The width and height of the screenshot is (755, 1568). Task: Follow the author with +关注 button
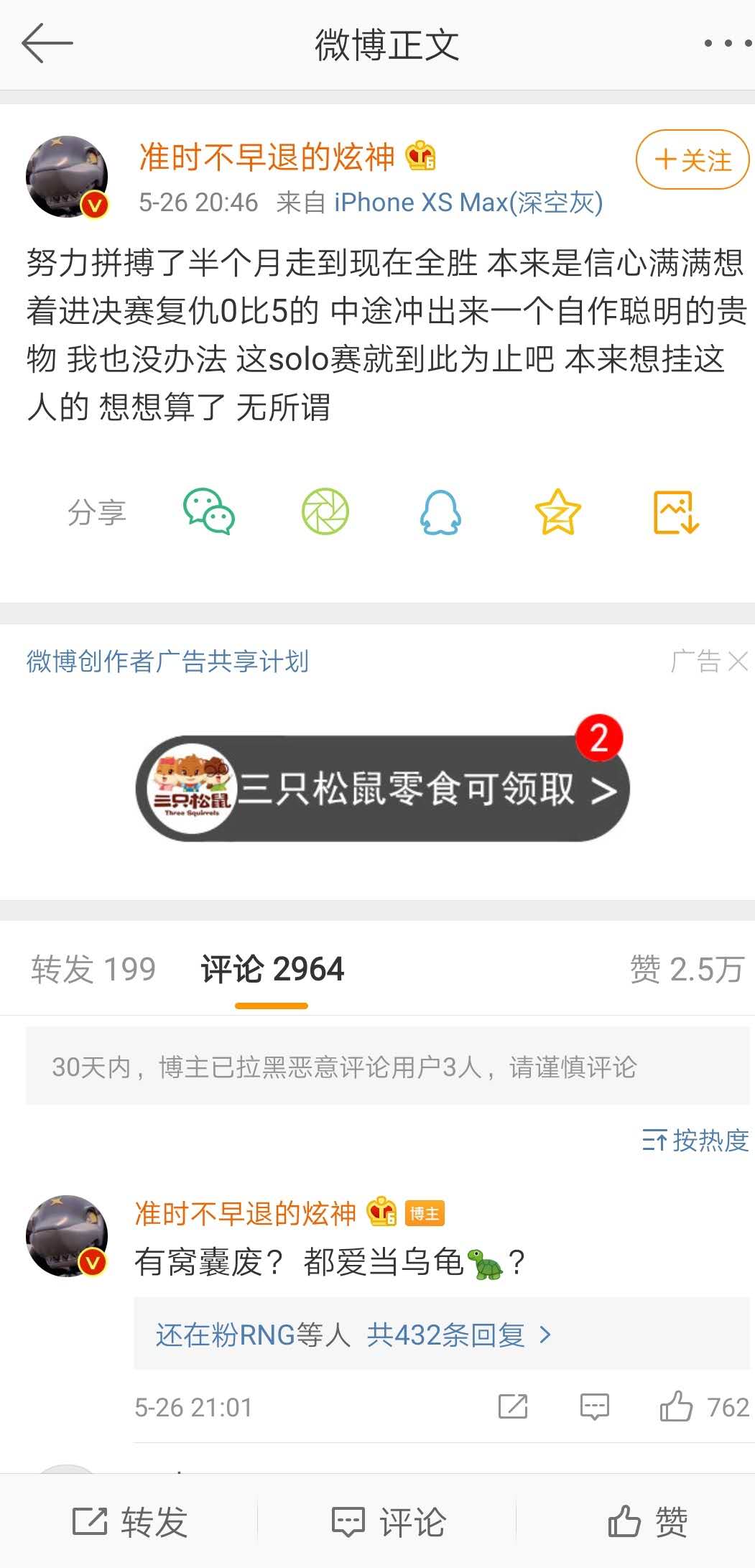click(x=692, y=159)
